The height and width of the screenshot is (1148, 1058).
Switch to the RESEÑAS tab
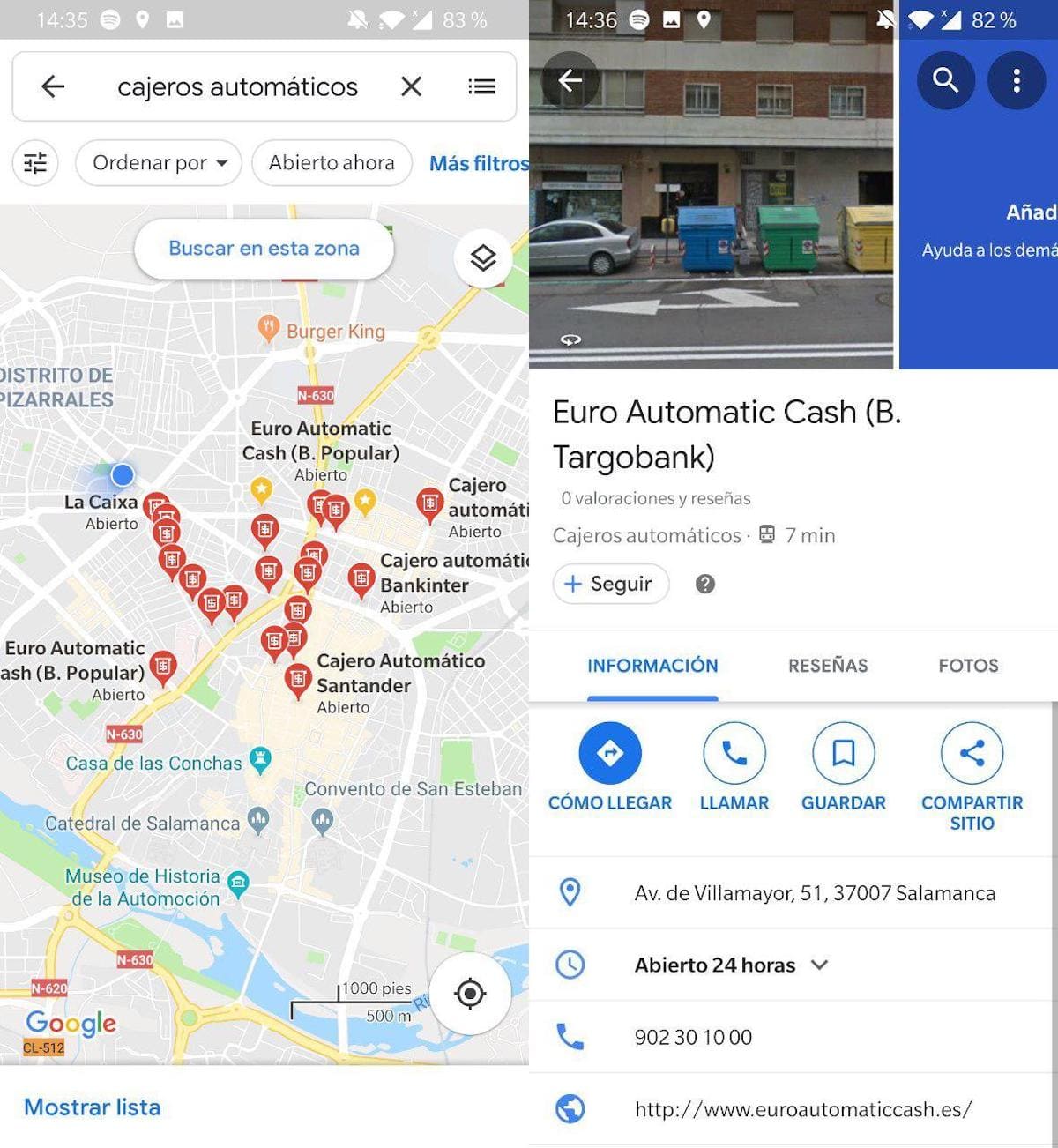pos(828,666)
